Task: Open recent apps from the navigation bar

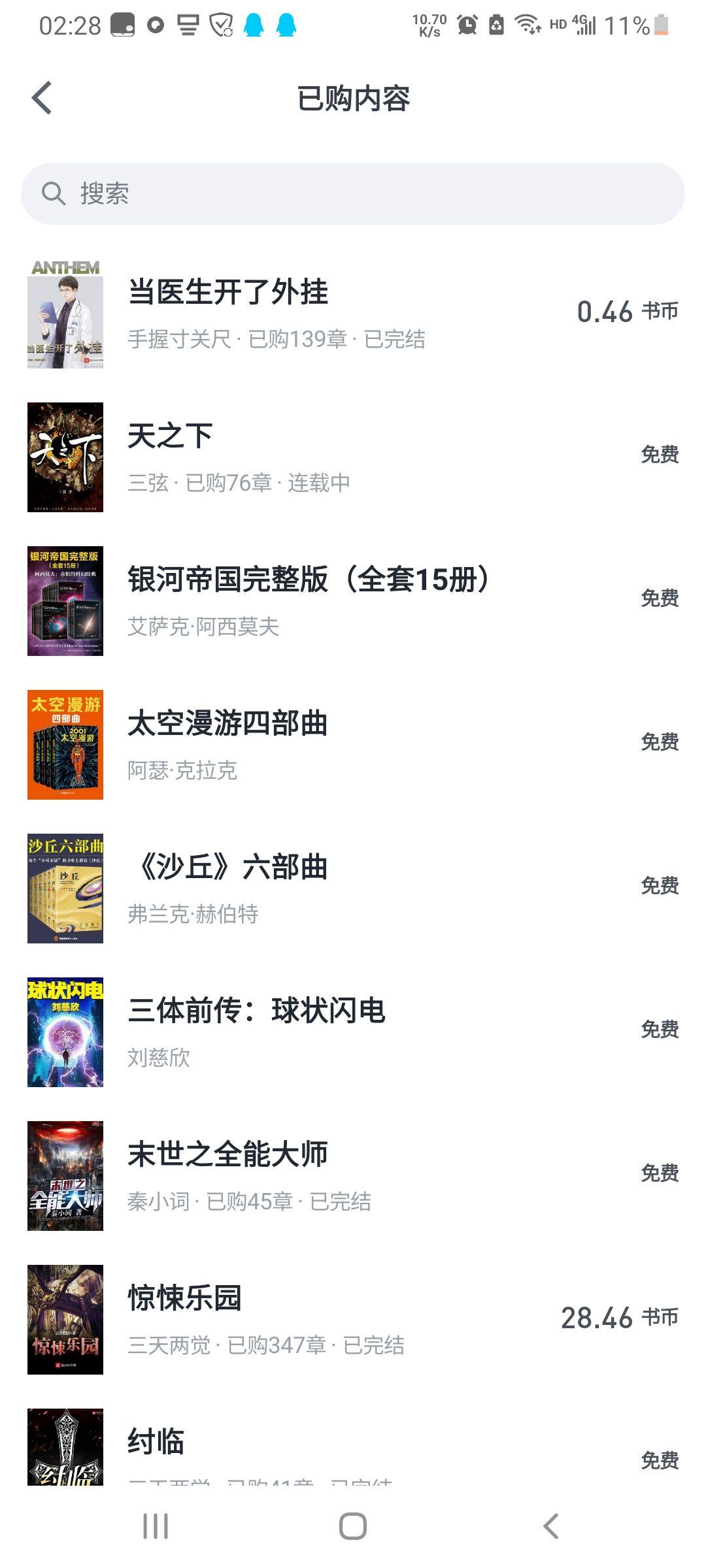Action: [x=156, y=1526]
